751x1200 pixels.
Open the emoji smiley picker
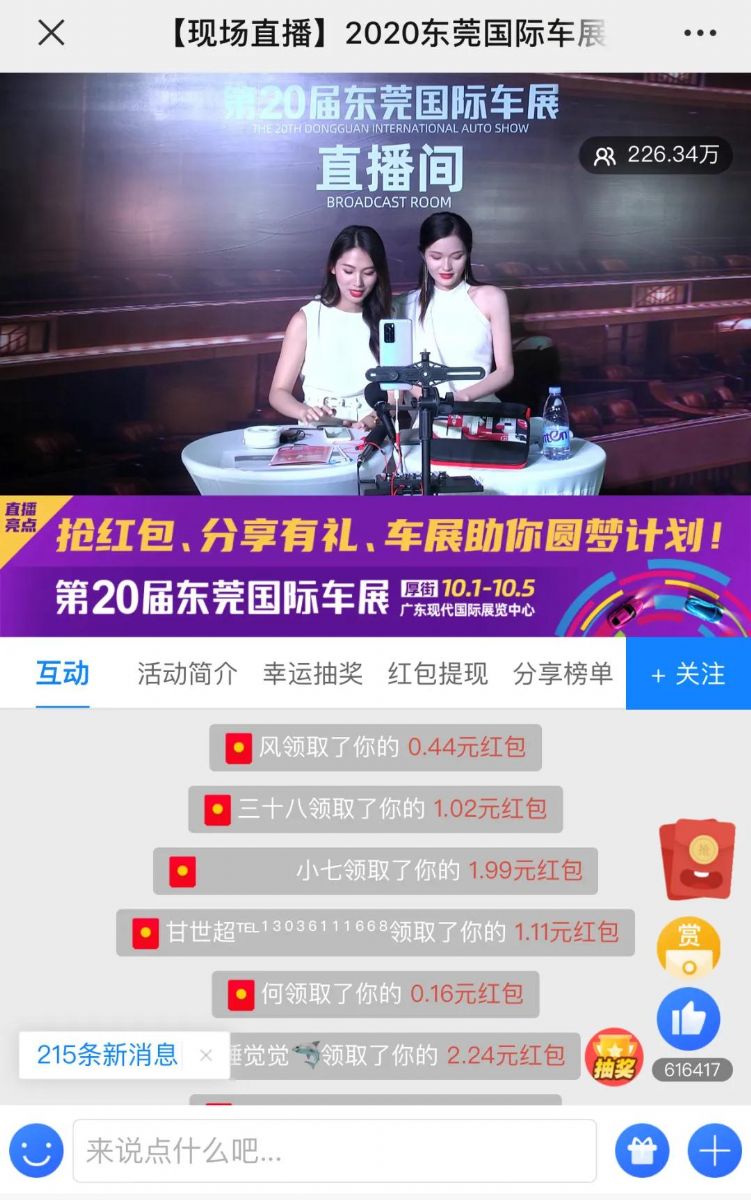(36, 1152)
